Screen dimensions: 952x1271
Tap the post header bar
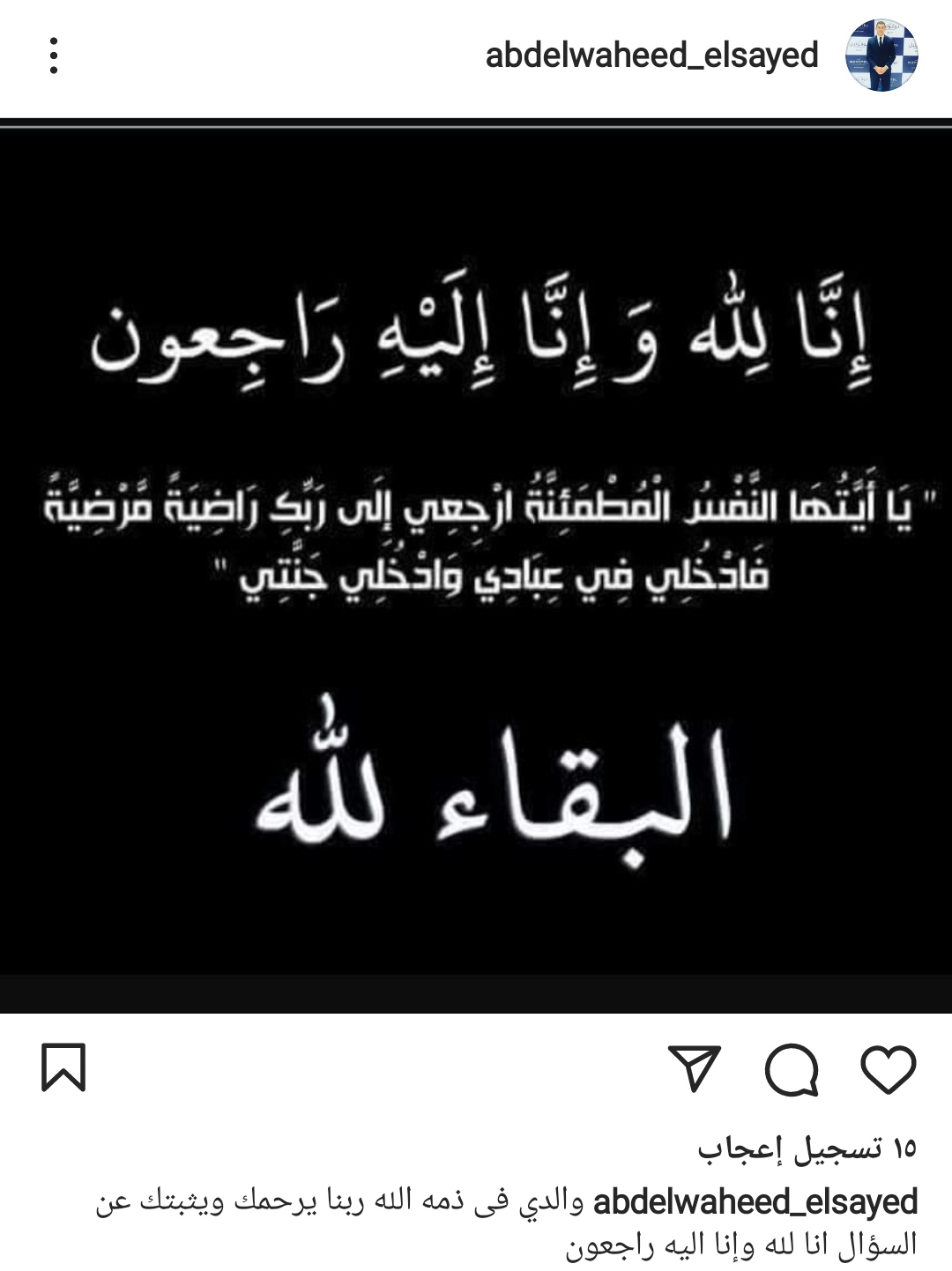[476, 56]
